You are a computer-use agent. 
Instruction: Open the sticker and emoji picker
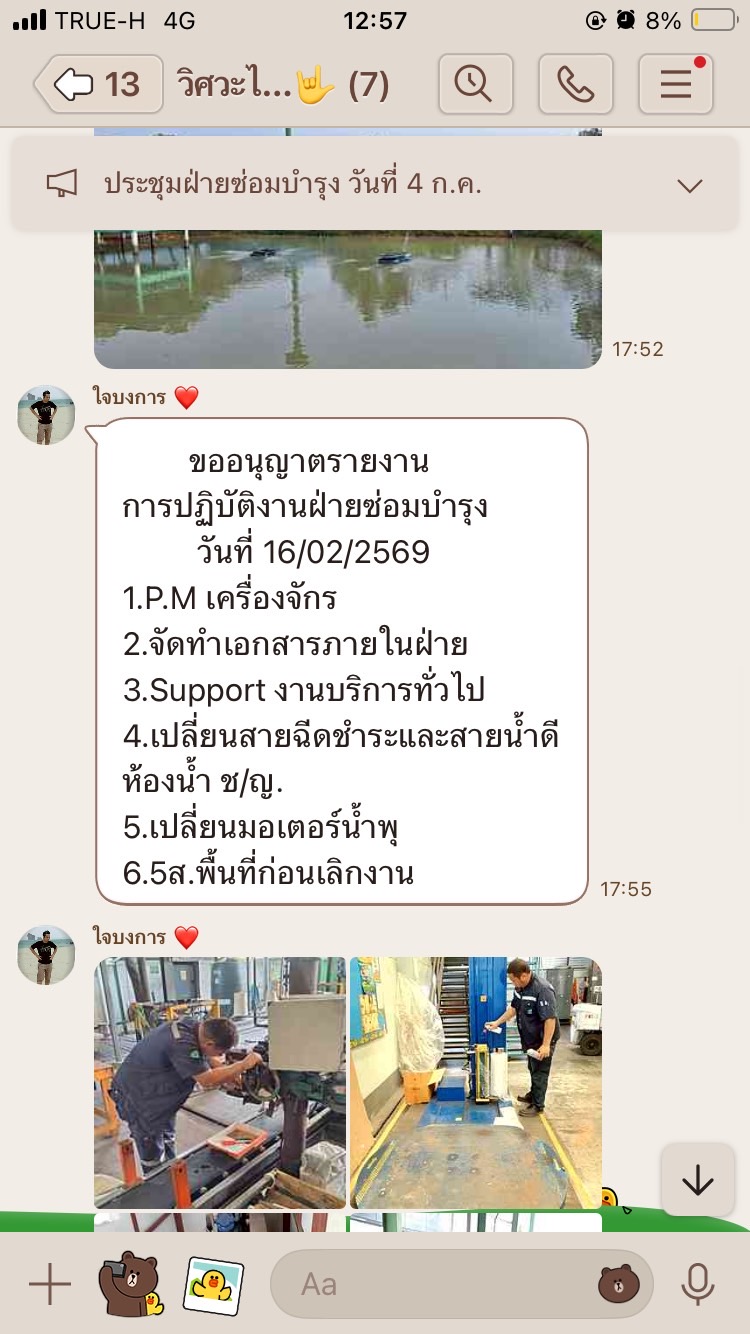pyautogui.click(x=619, y=1284)
